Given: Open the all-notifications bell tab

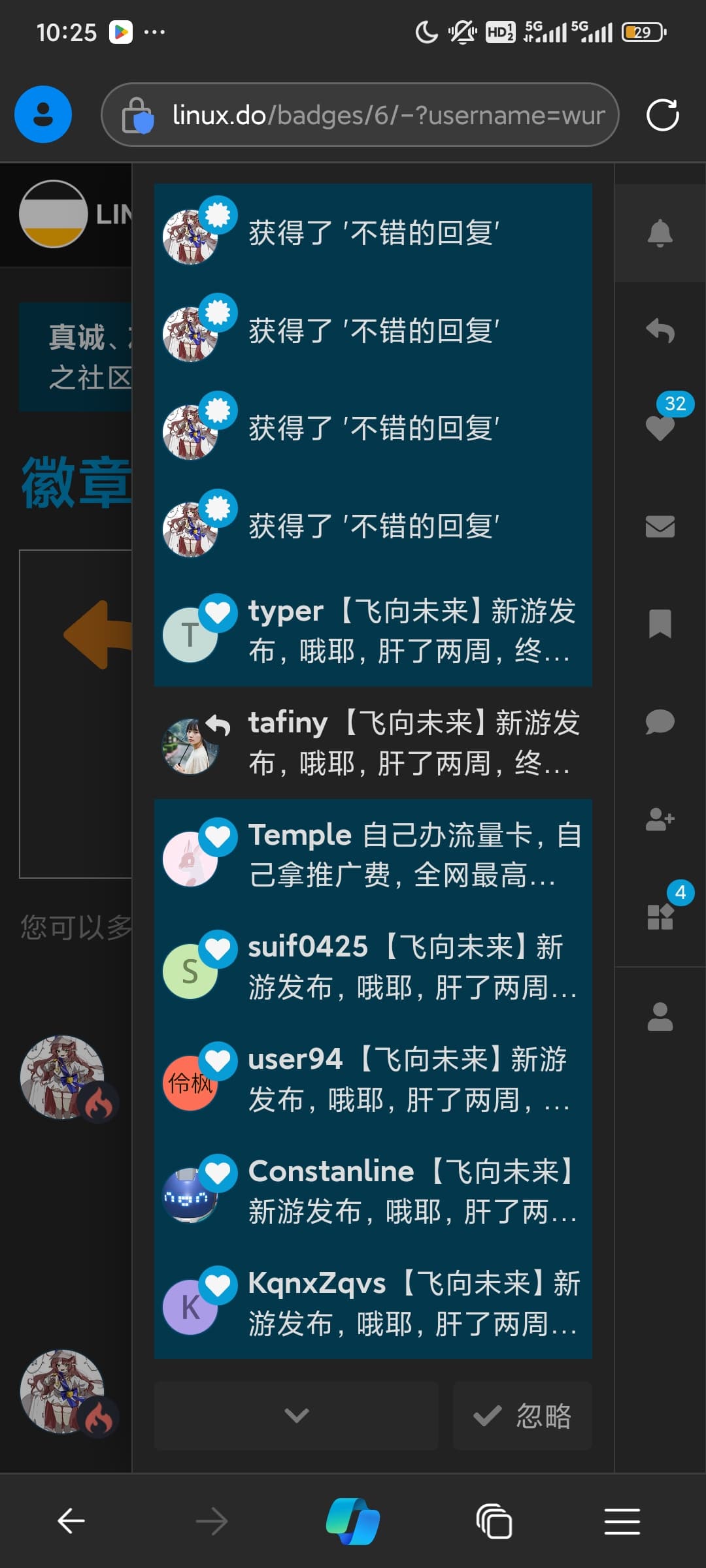Looking at the screenshot, I should (x=660, y=233).
